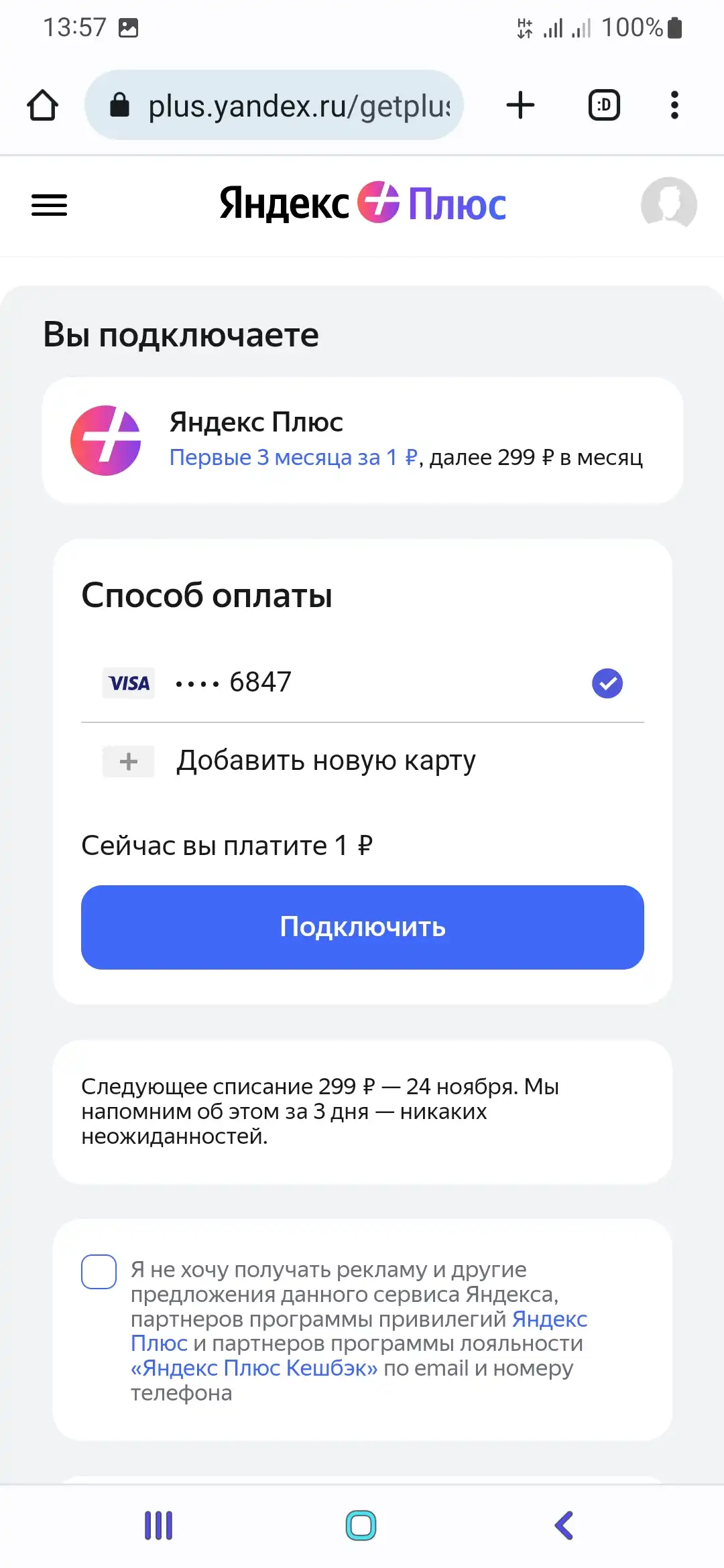Open the hamburger menu

[x=50, y=205]
